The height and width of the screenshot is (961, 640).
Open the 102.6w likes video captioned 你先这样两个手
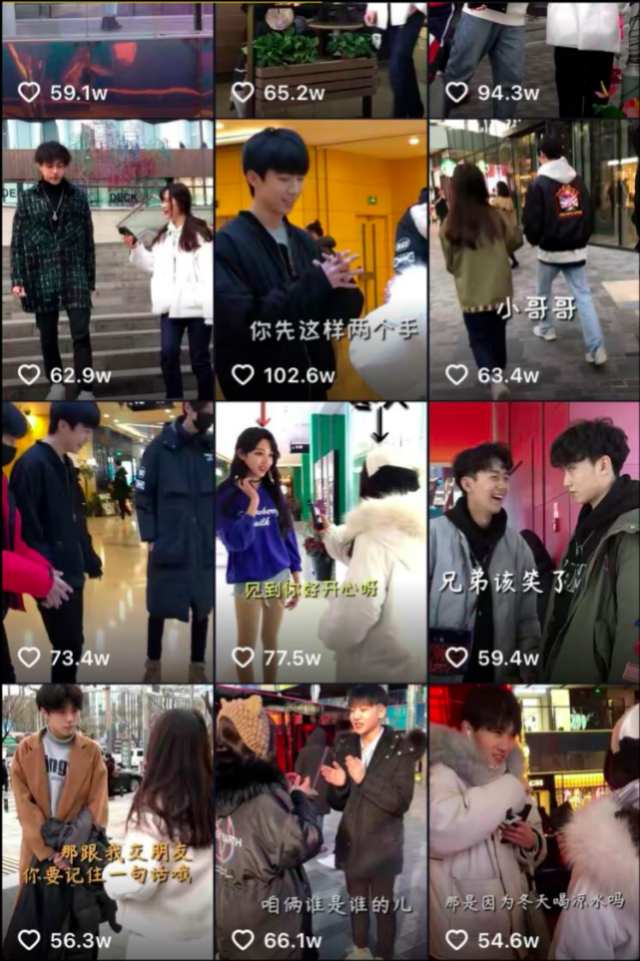tap(320, 258)
